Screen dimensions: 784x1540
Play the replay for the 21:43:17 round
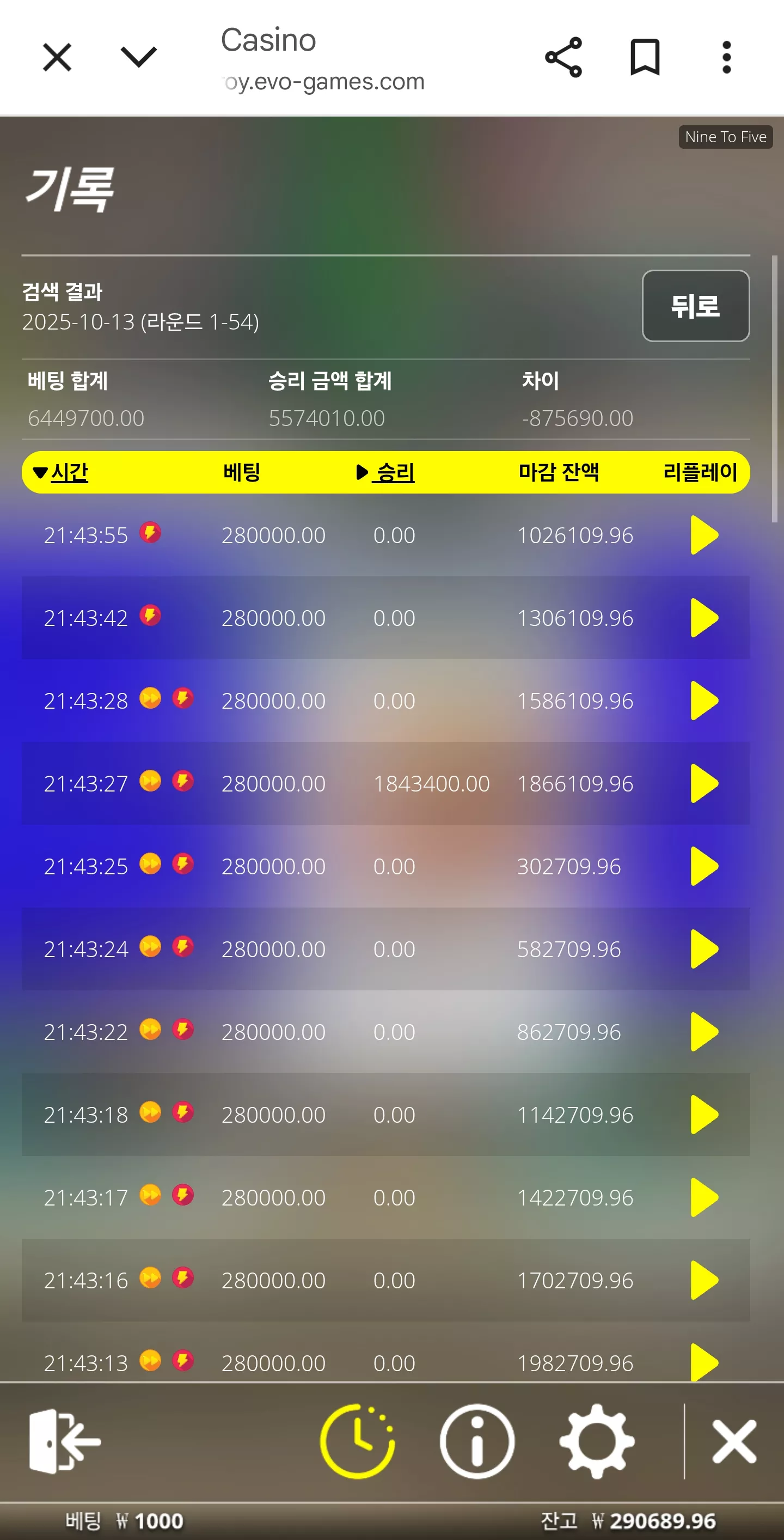(704, 1197)
